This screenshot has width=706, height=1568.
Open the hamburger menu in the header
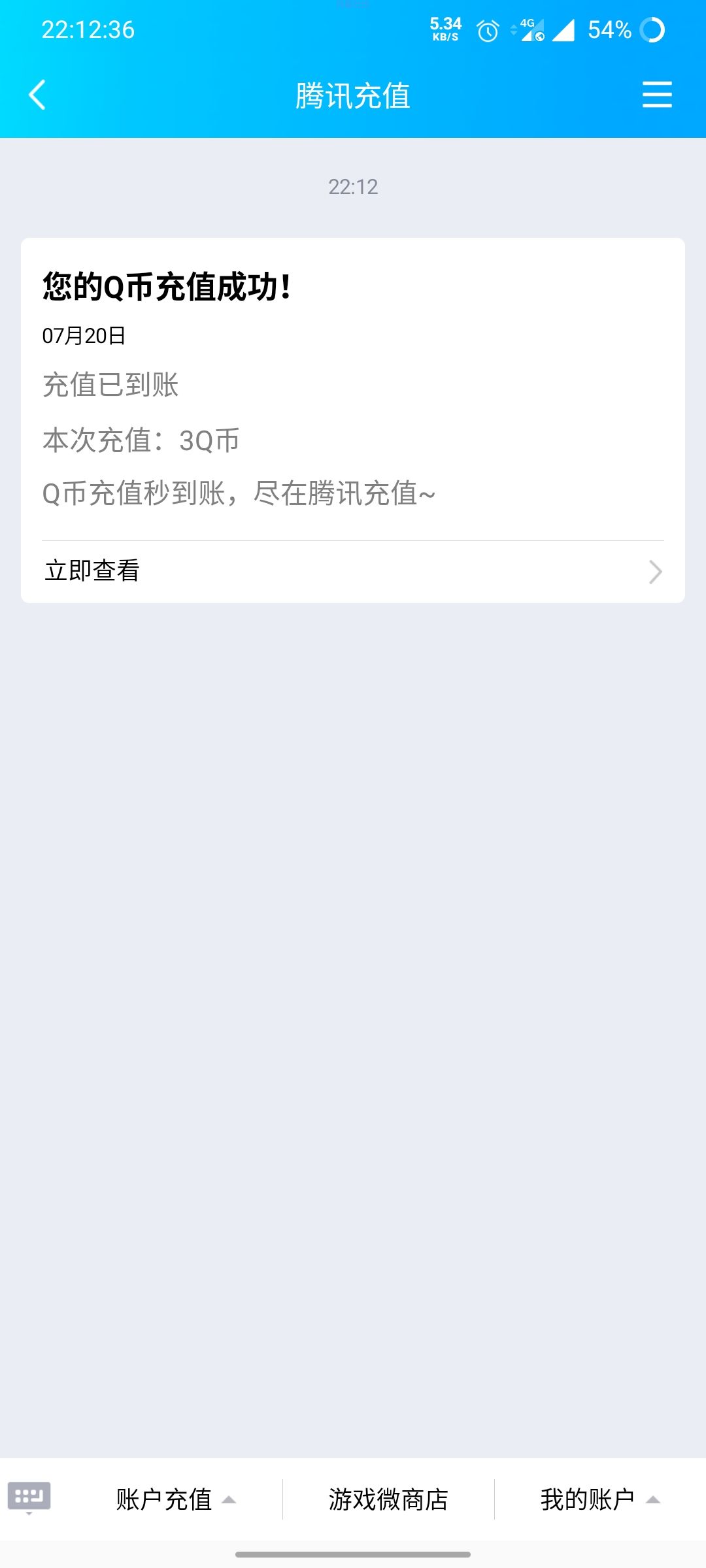point(656,95)
